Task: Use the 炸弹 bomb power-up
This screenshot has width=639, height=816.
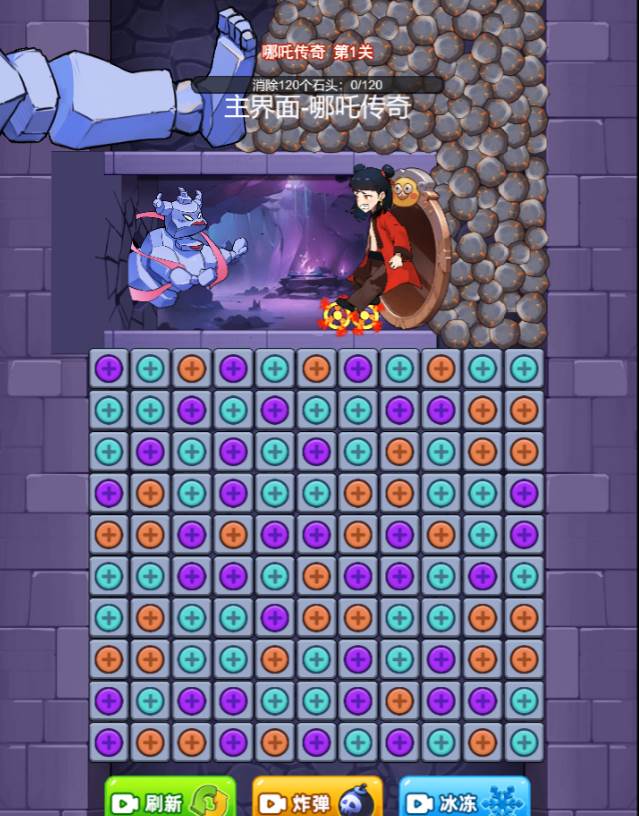Action: pyautogui.click(x=317, y=800)
